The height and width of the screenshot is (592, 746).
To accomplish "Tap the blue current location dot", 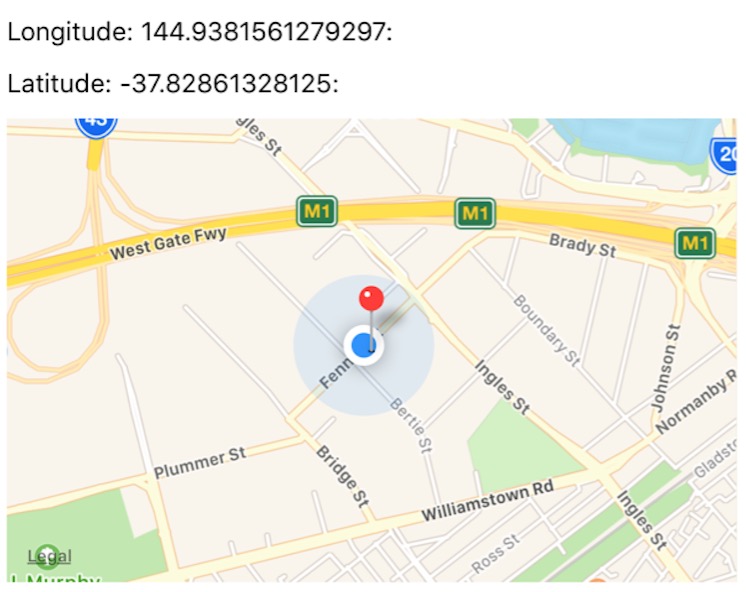I will [x=362, y=346].
